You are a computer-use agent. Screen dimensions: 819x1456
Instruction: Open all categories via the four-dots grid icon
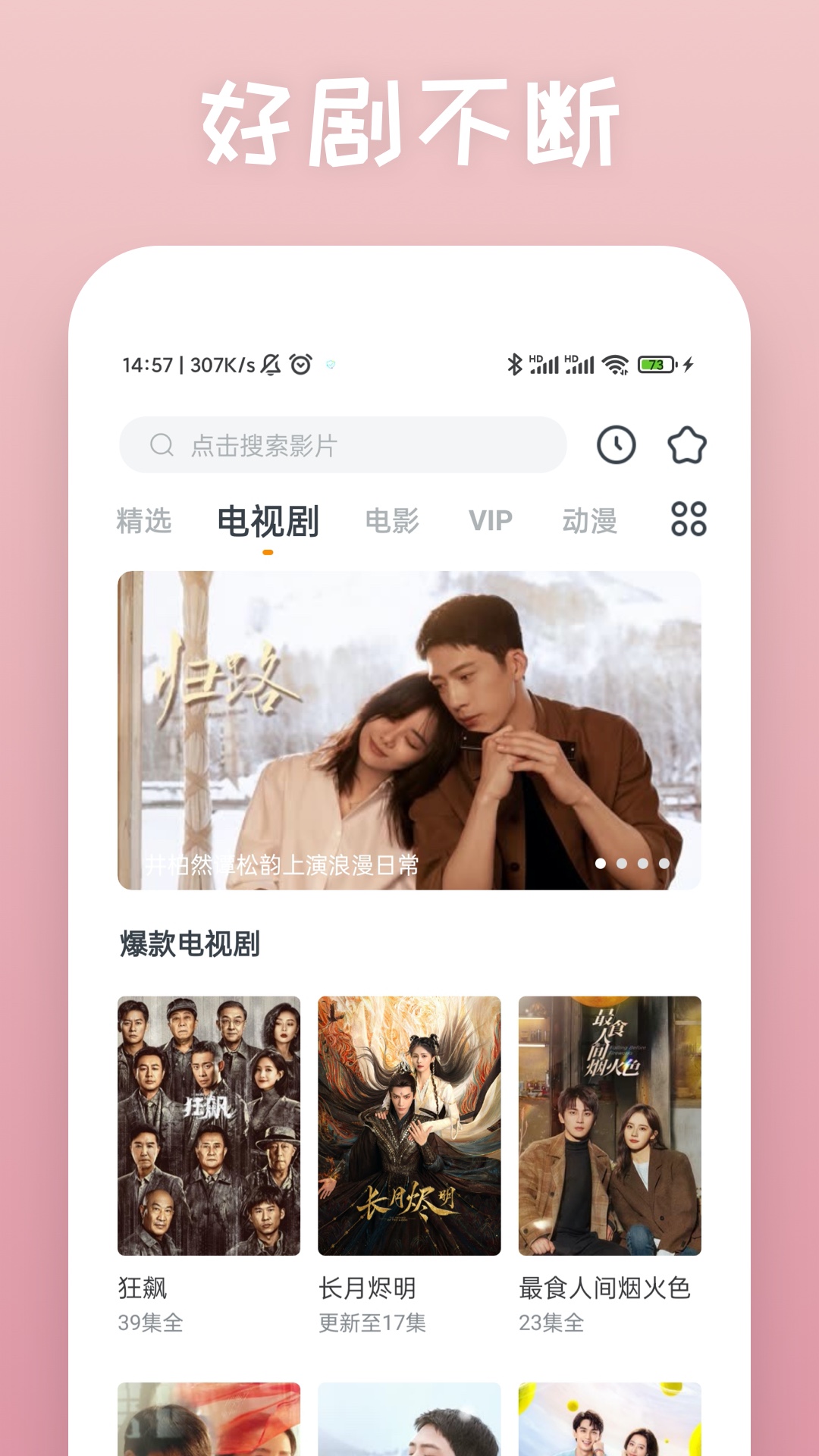(687, 520)
